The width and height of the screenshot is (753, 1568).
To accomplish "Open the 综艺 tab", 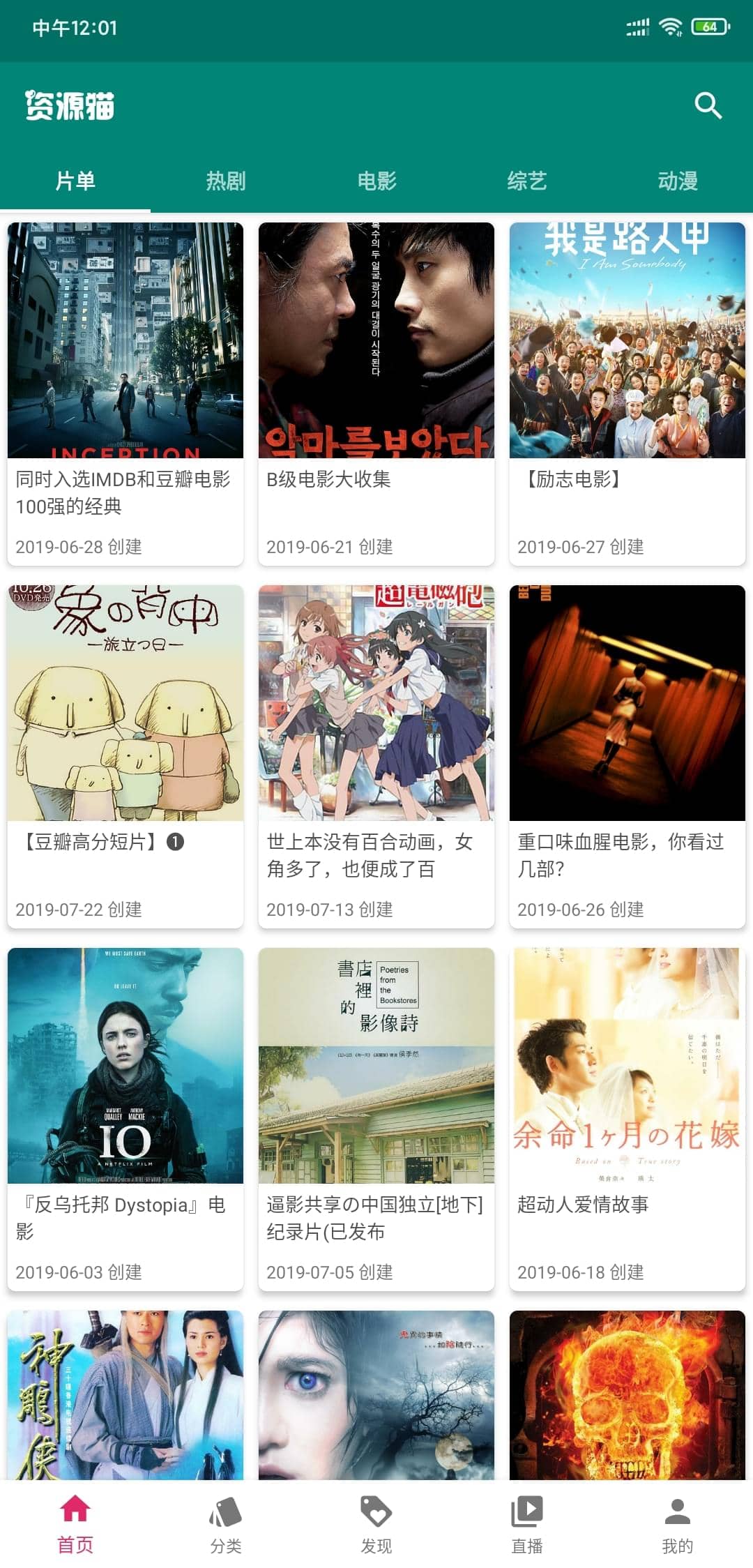I will 527,181.
